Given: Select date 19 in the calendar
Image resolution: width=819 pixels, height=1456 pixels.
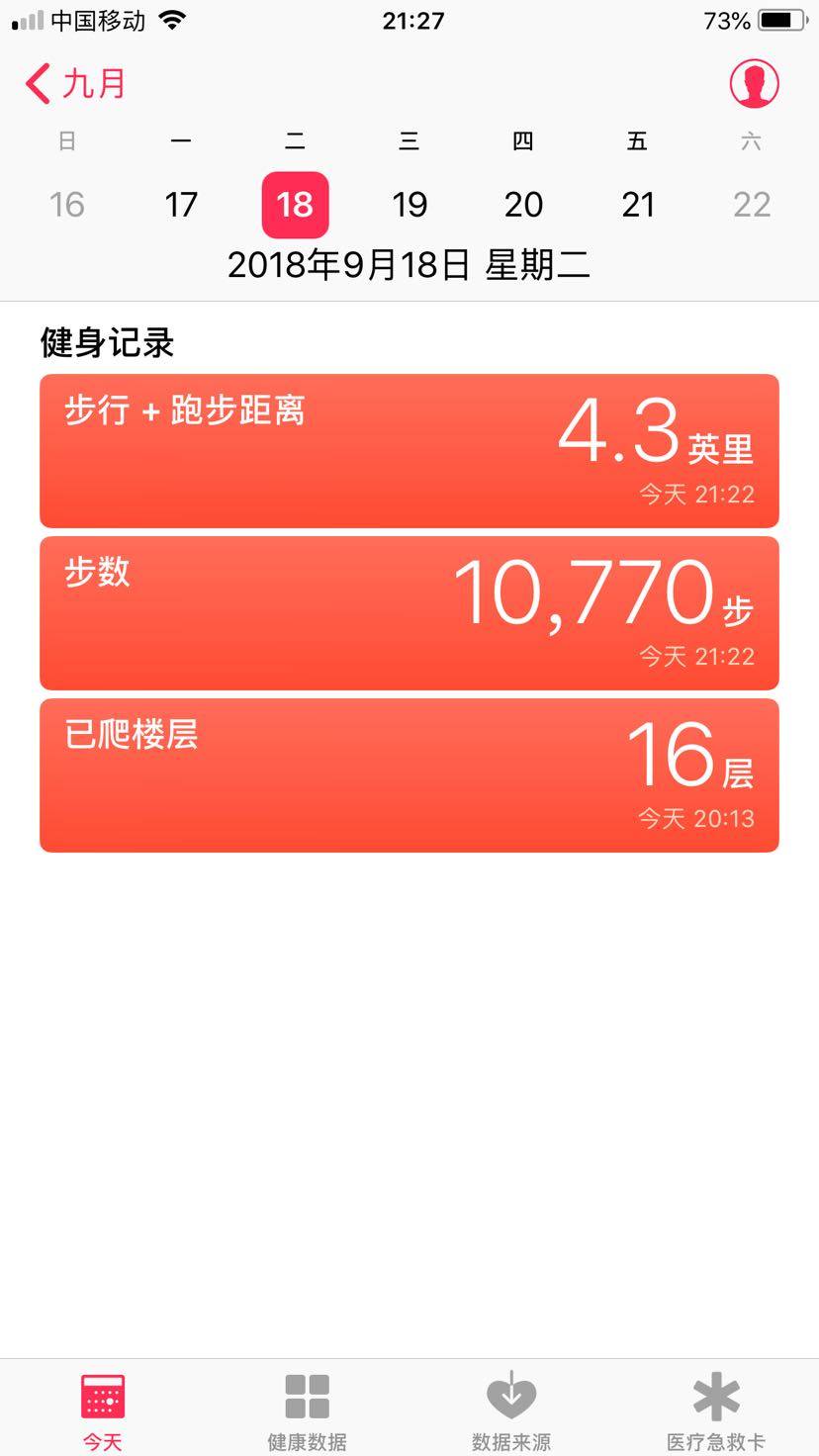Looking at the screenshot, I should 409,205.
